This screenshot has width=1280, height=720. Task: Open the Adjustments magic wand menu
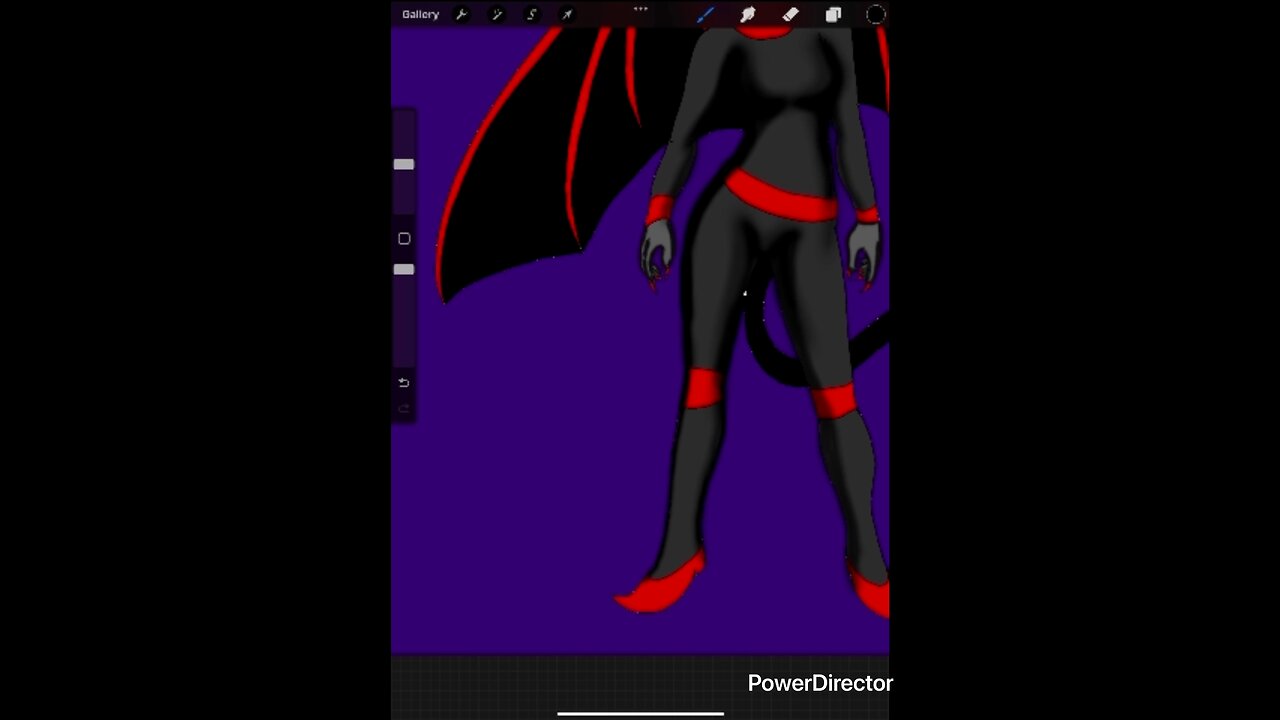click(496, 14)
